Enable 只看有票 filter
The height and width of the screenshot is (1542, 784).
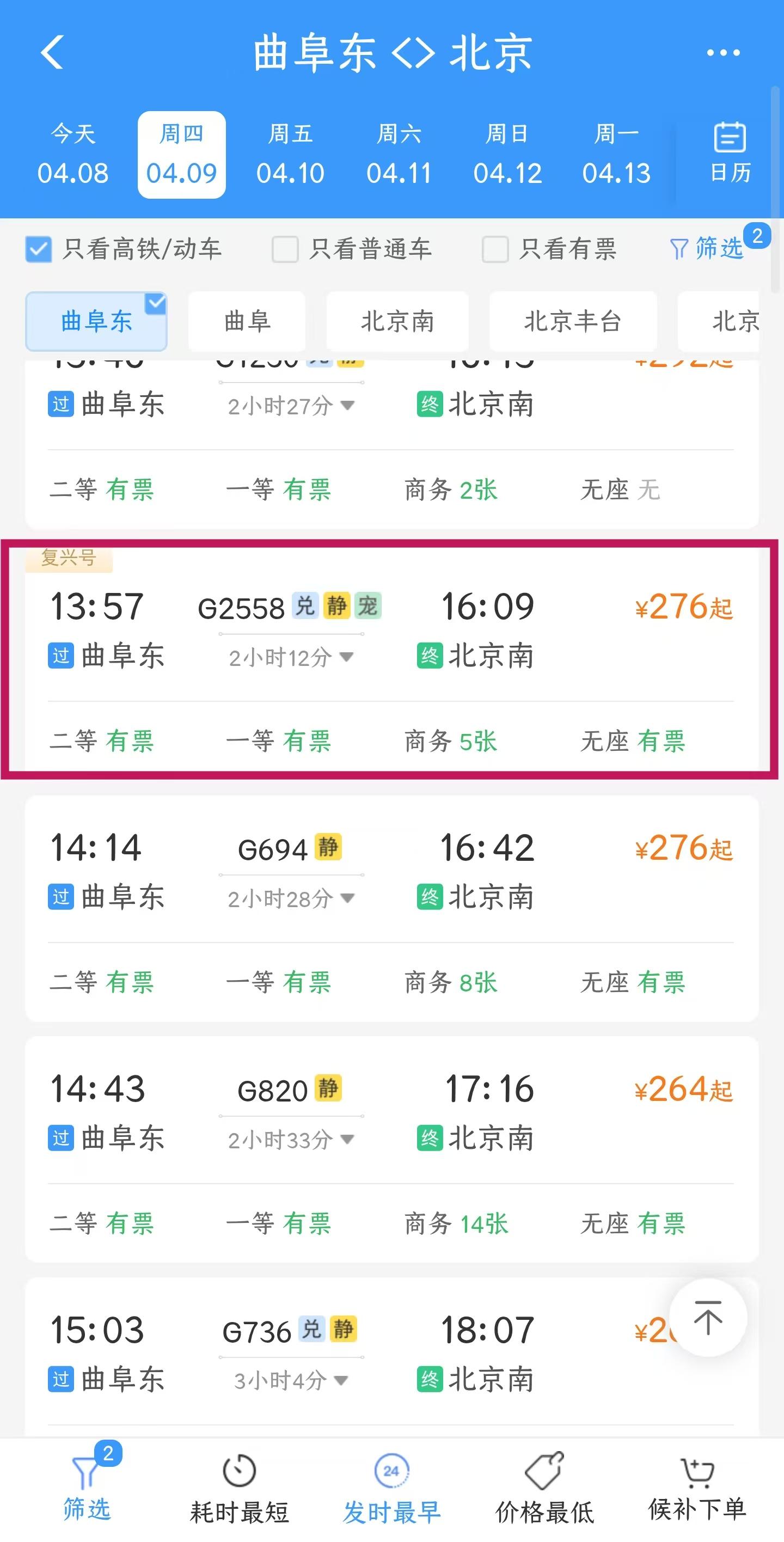(x=495, y=249)
